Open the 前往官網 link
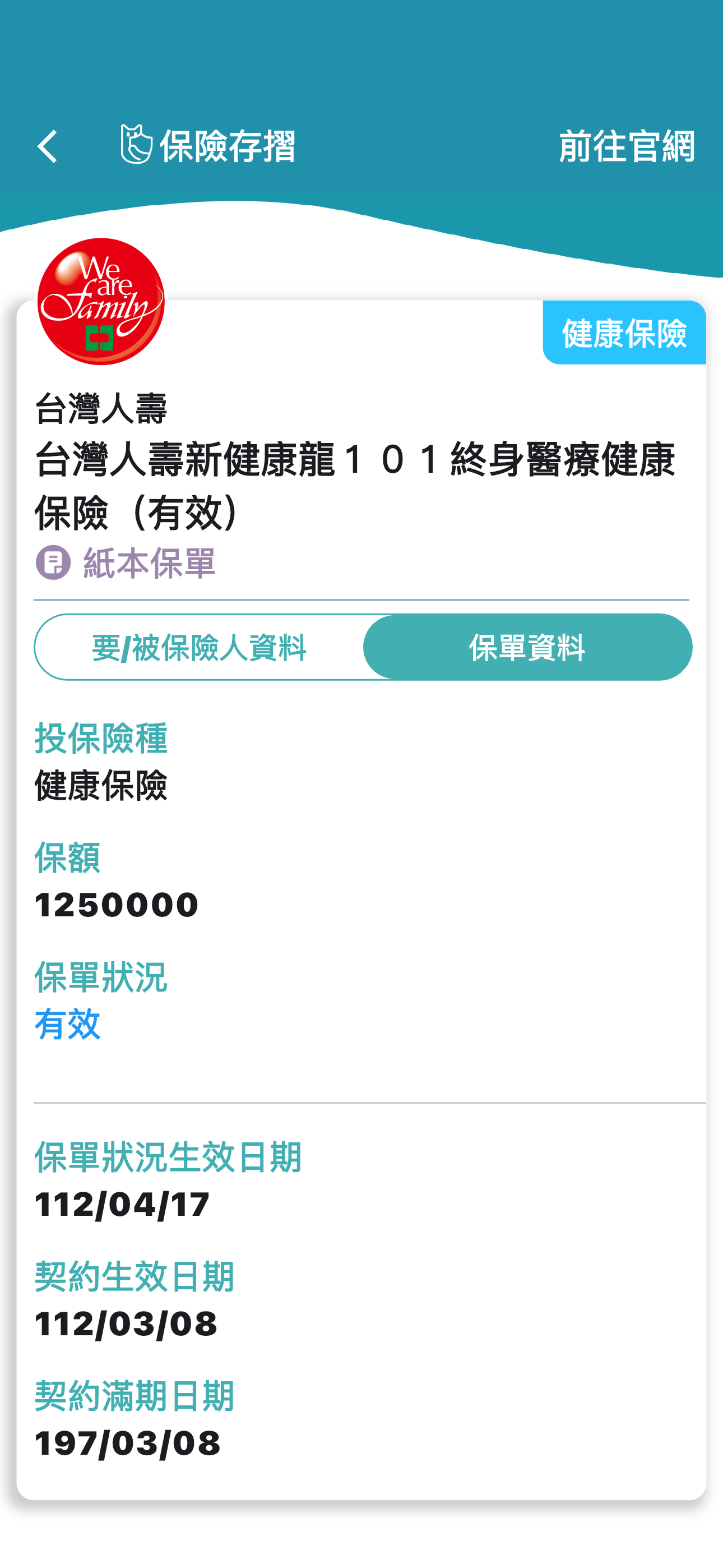 click(625, 147)
